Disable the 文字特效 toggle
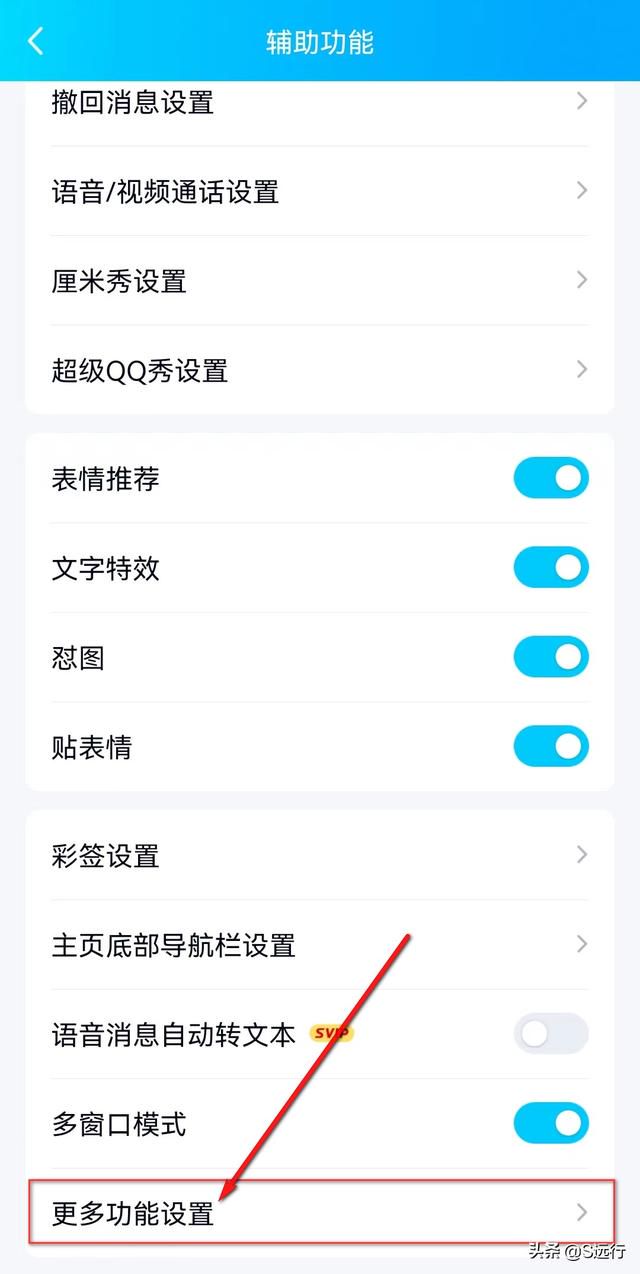 tap(551, 567)
